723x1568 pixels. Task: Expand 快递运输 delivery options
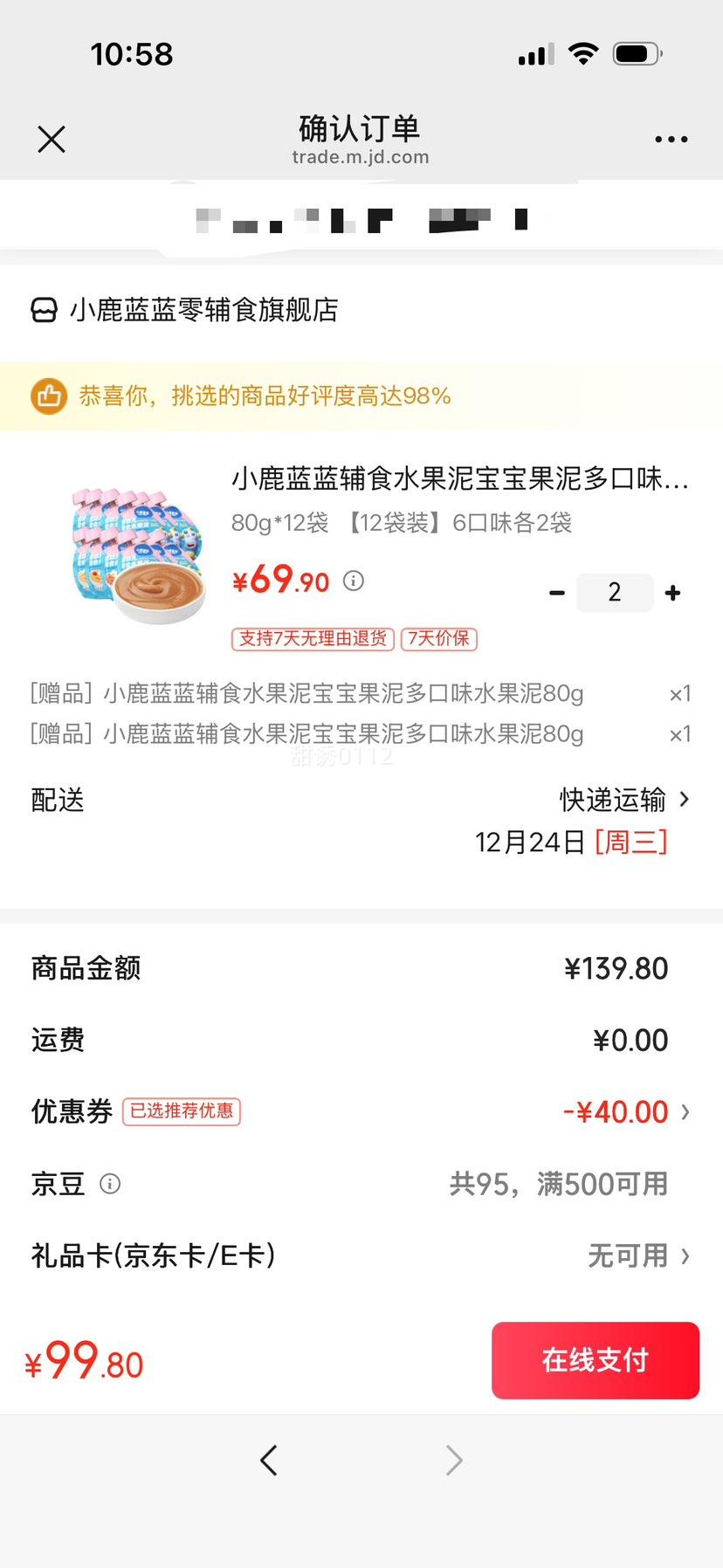[x=613, y=800]
